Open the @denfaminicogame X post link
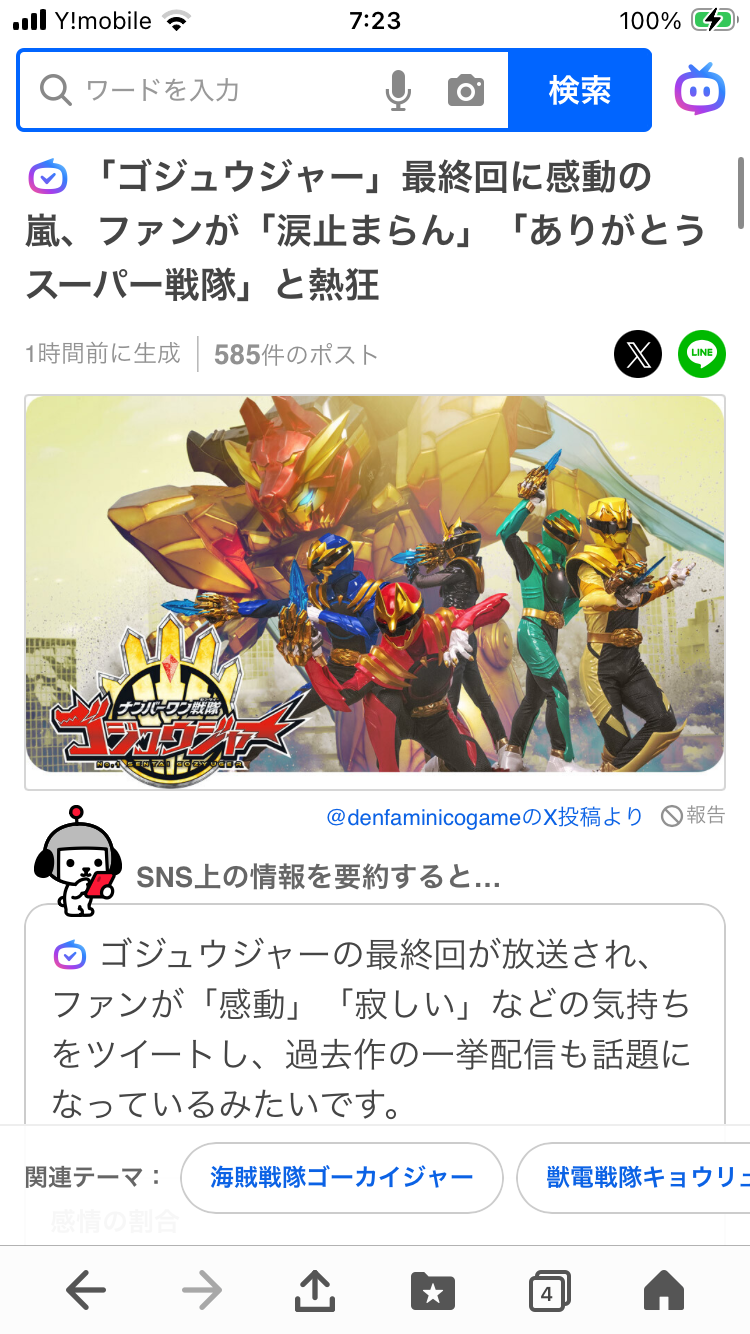Image resolution: width=750 pixels, height=1334 pixels. 485,817
